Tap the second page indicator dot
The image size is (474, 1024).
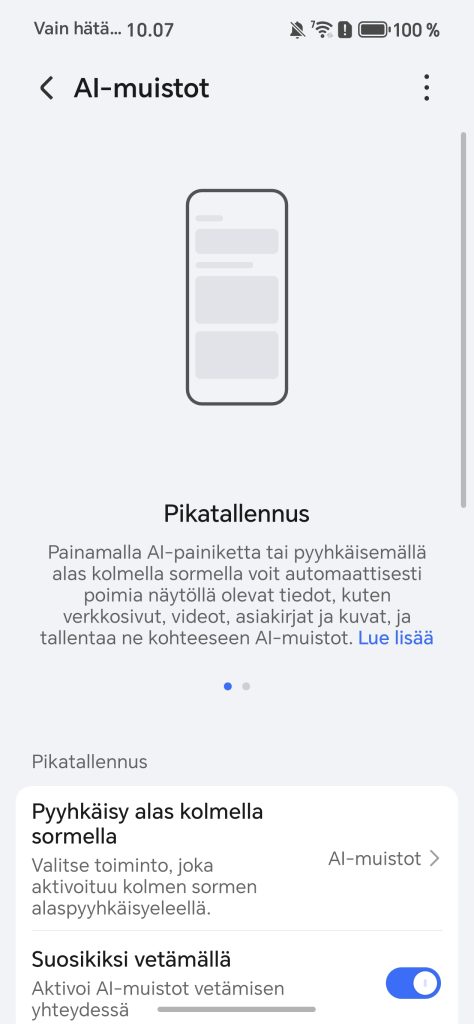click(246, 686)
